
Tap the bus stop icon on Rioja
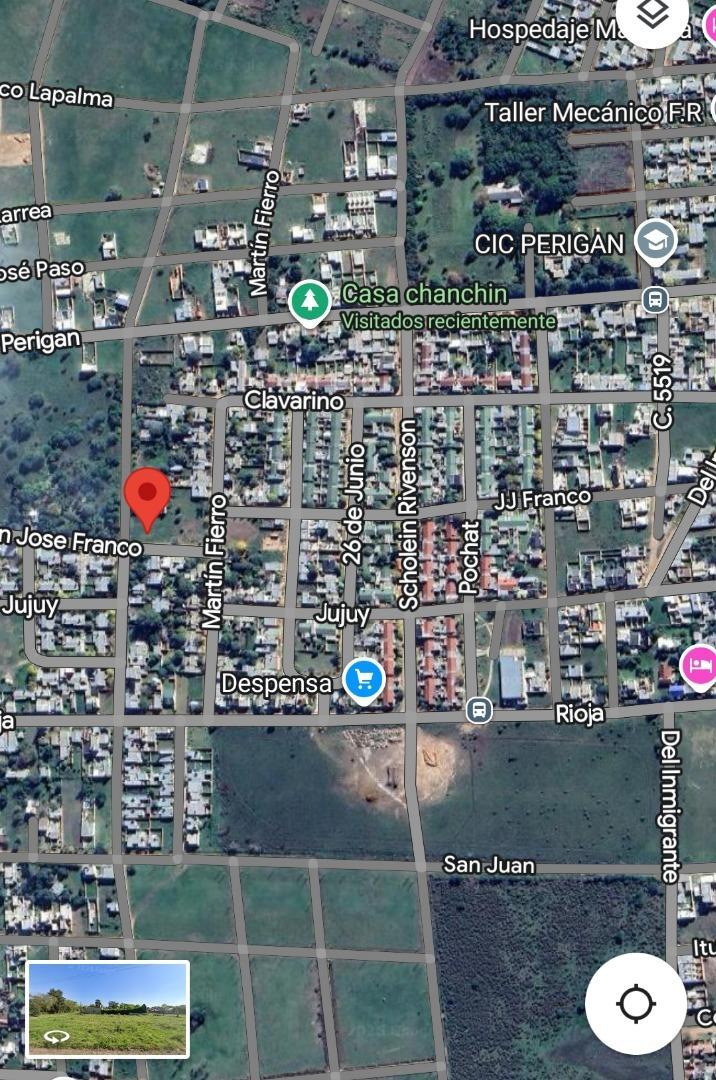(x=479, y=711)
